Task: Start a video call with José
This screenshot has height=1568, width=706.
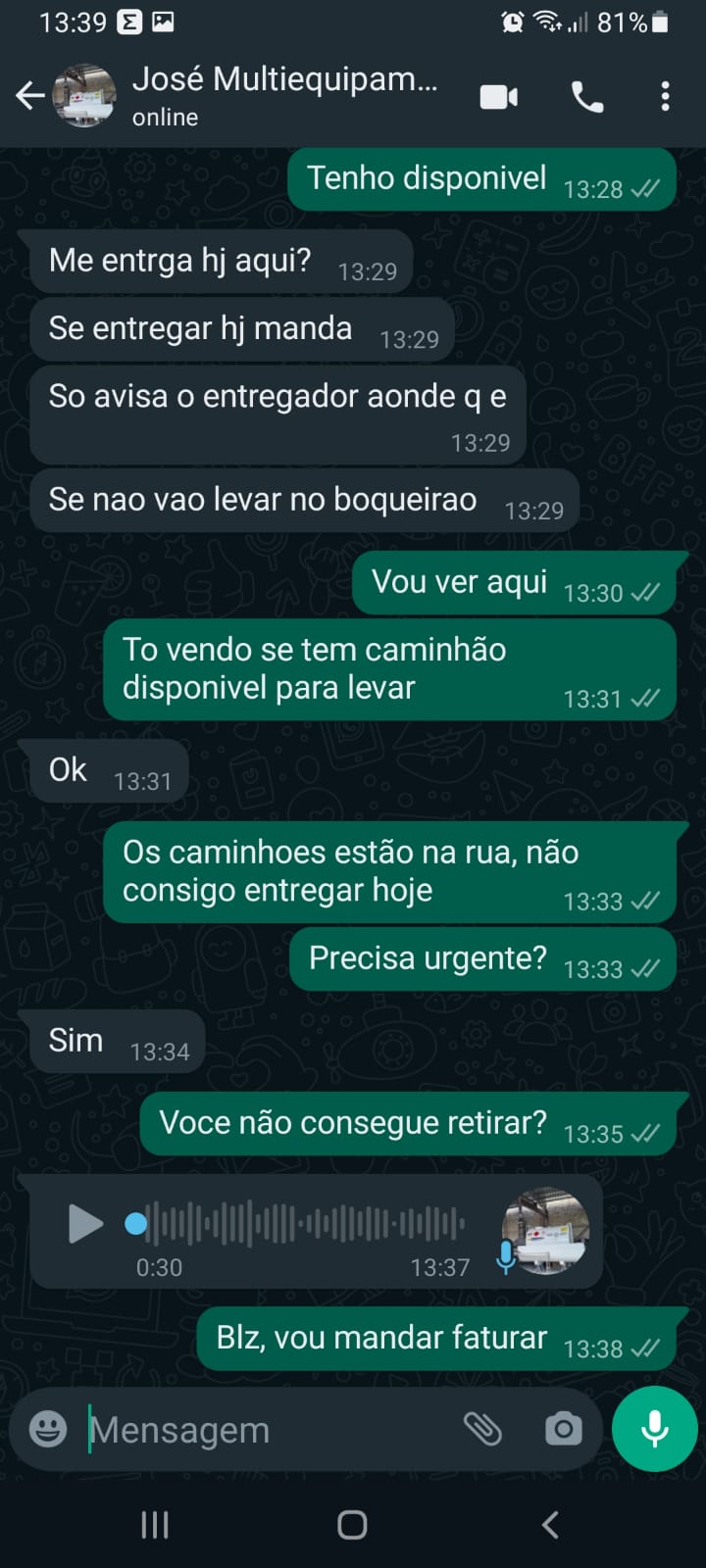Action: [498, 97]
